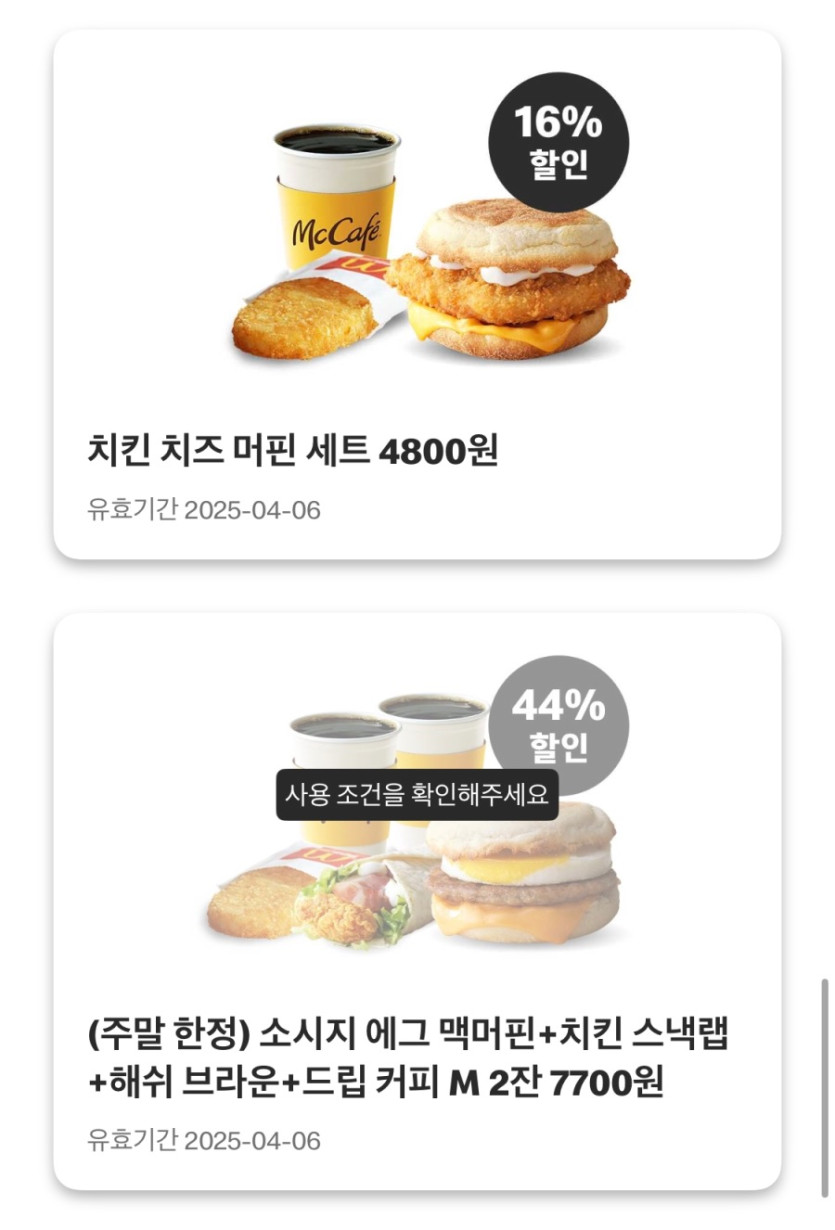The image size is (835, 1230).
Task: Open the 주말 한정 소시지 에그 맥머핀 coupon
Action: coord(416,900)
